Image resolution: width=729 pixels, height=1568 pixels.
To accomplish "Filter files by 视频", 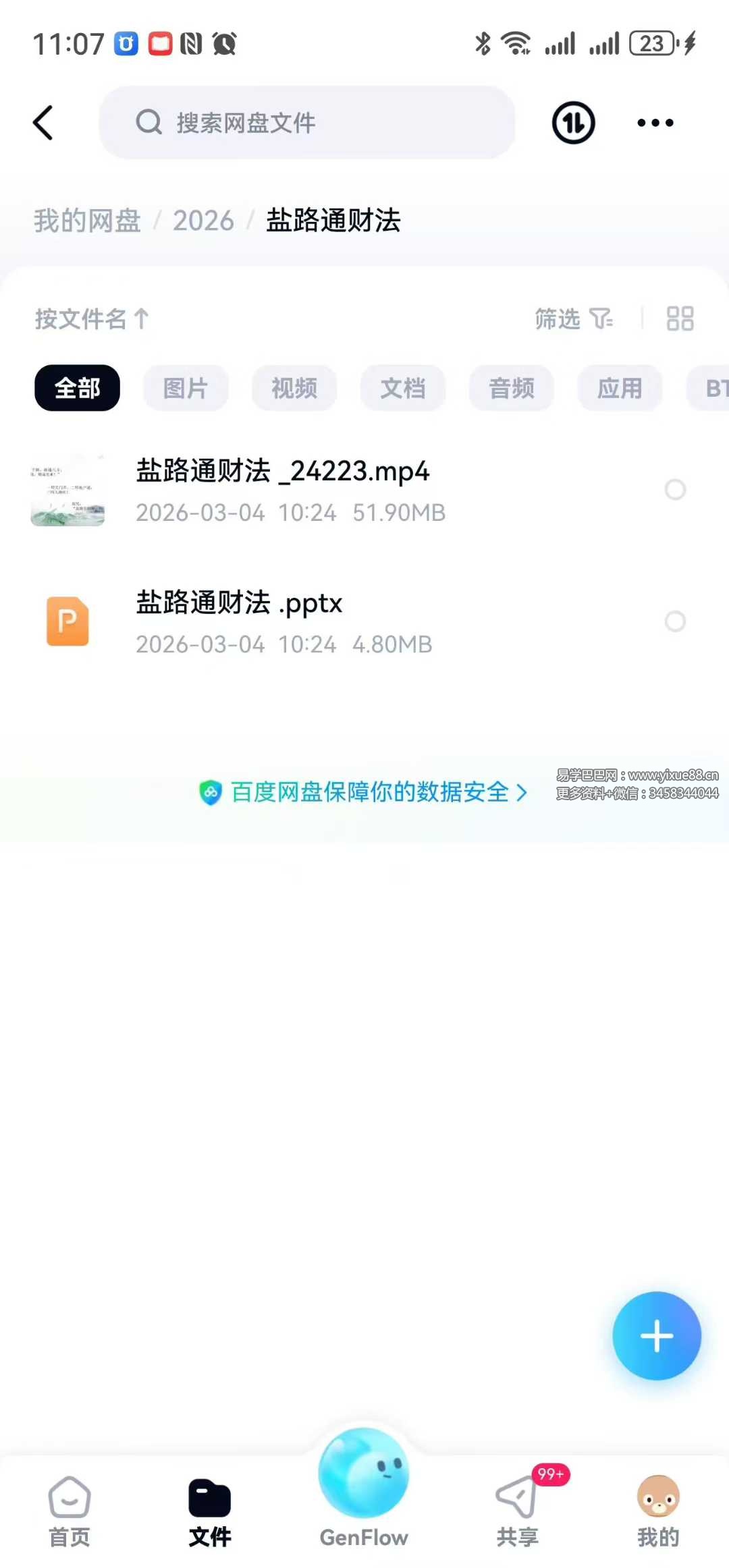I will 294,388.
